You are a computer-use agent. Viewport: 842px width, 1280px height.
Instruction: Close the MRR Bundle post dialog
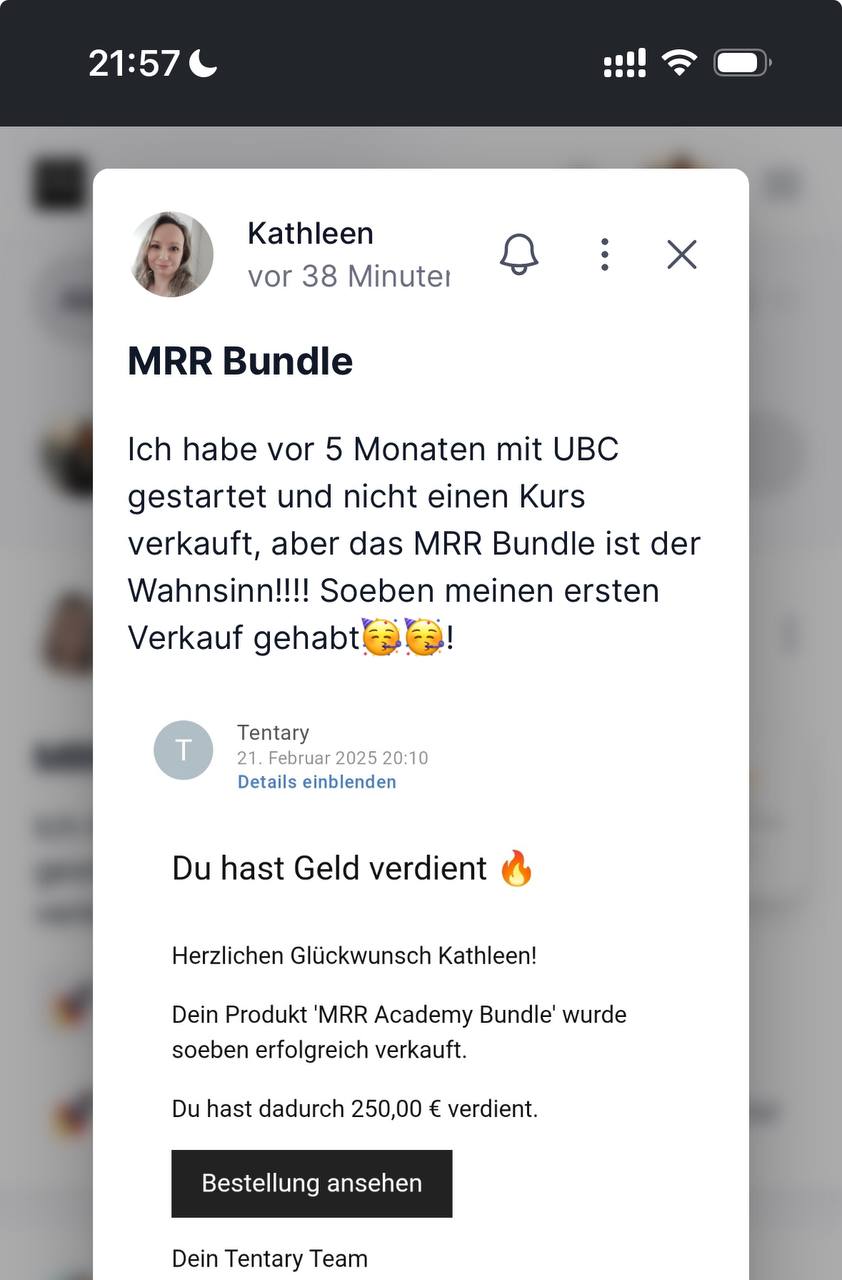point(682,254)
